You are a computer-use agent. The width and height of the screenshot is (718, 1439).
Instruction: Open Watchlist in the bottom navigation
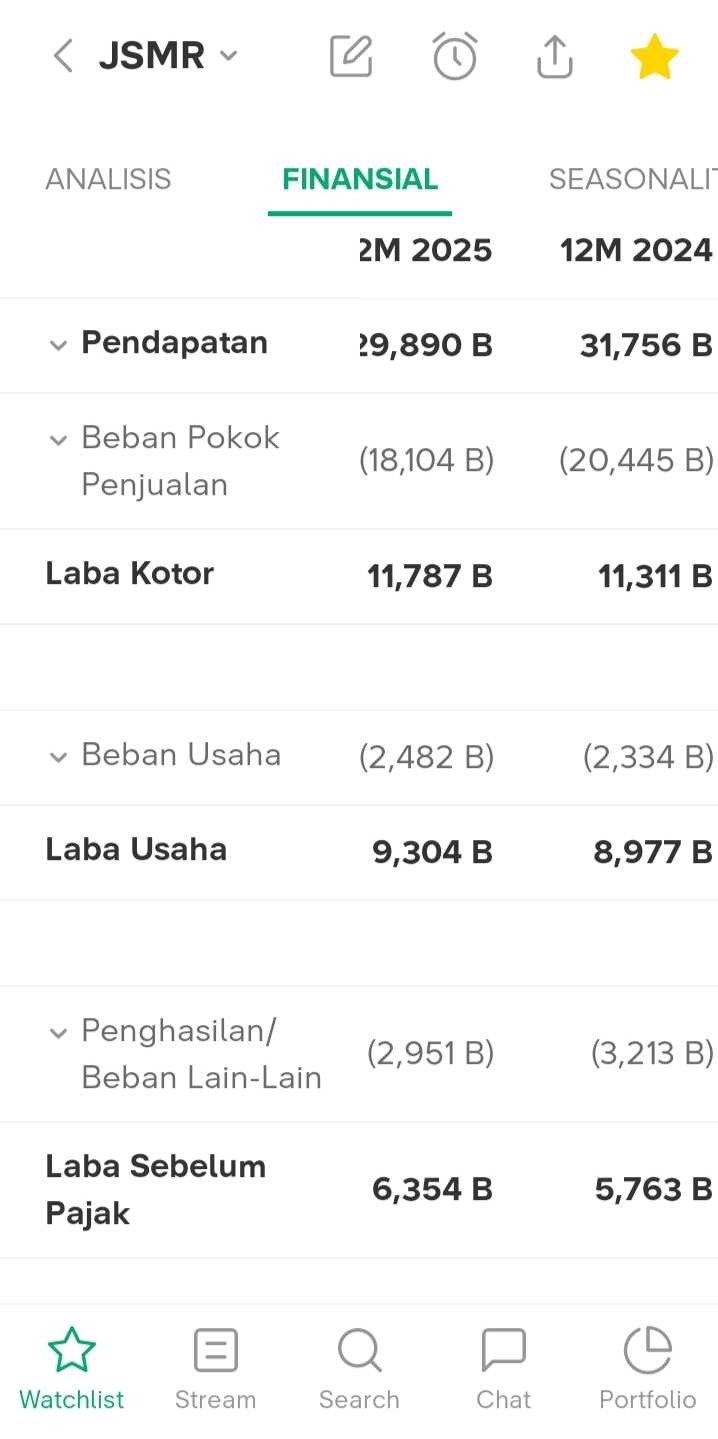tap(72, 1368)
